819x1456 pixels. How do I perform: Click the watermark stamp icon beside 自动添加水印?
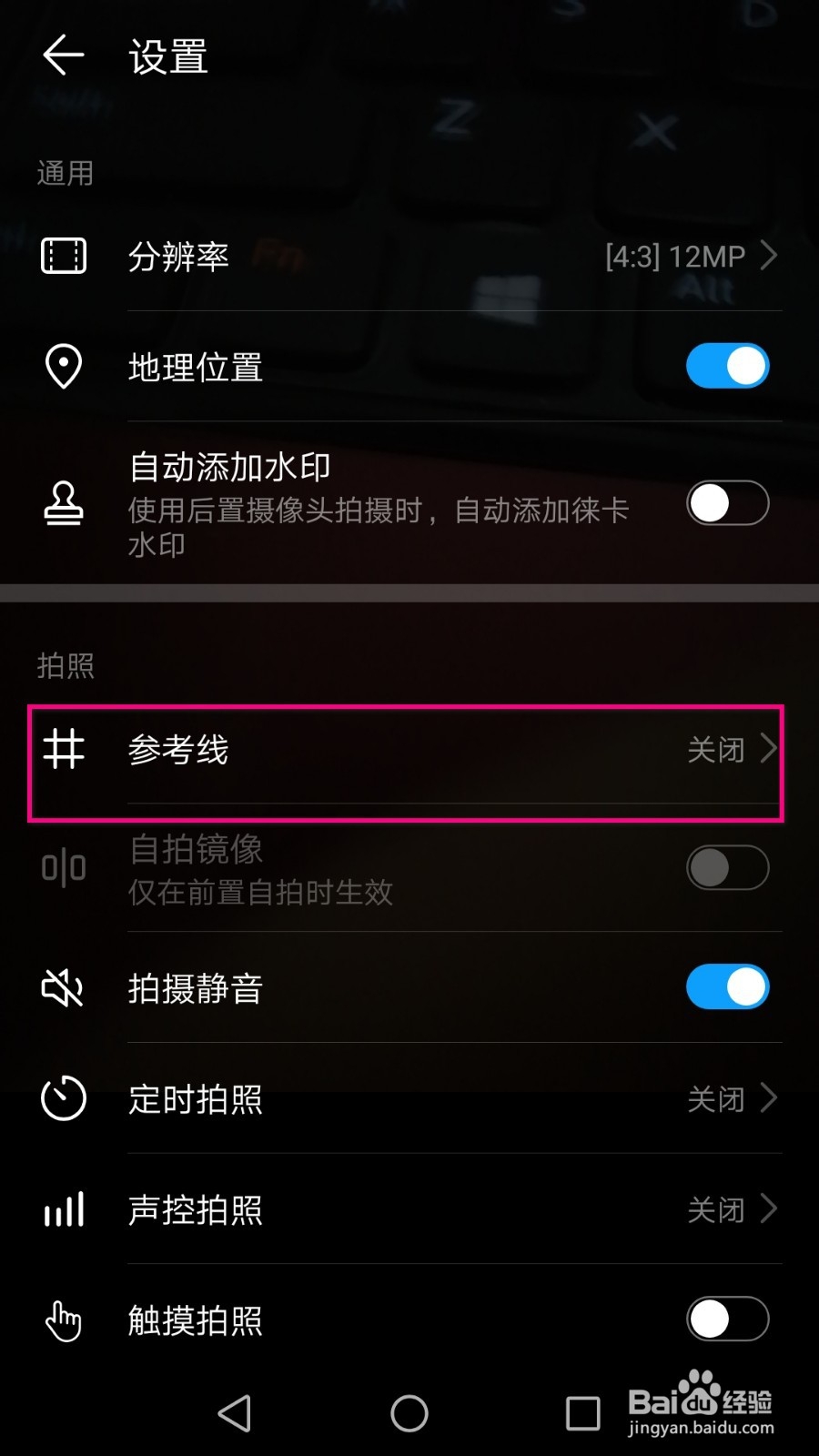(x=64, y=505)
